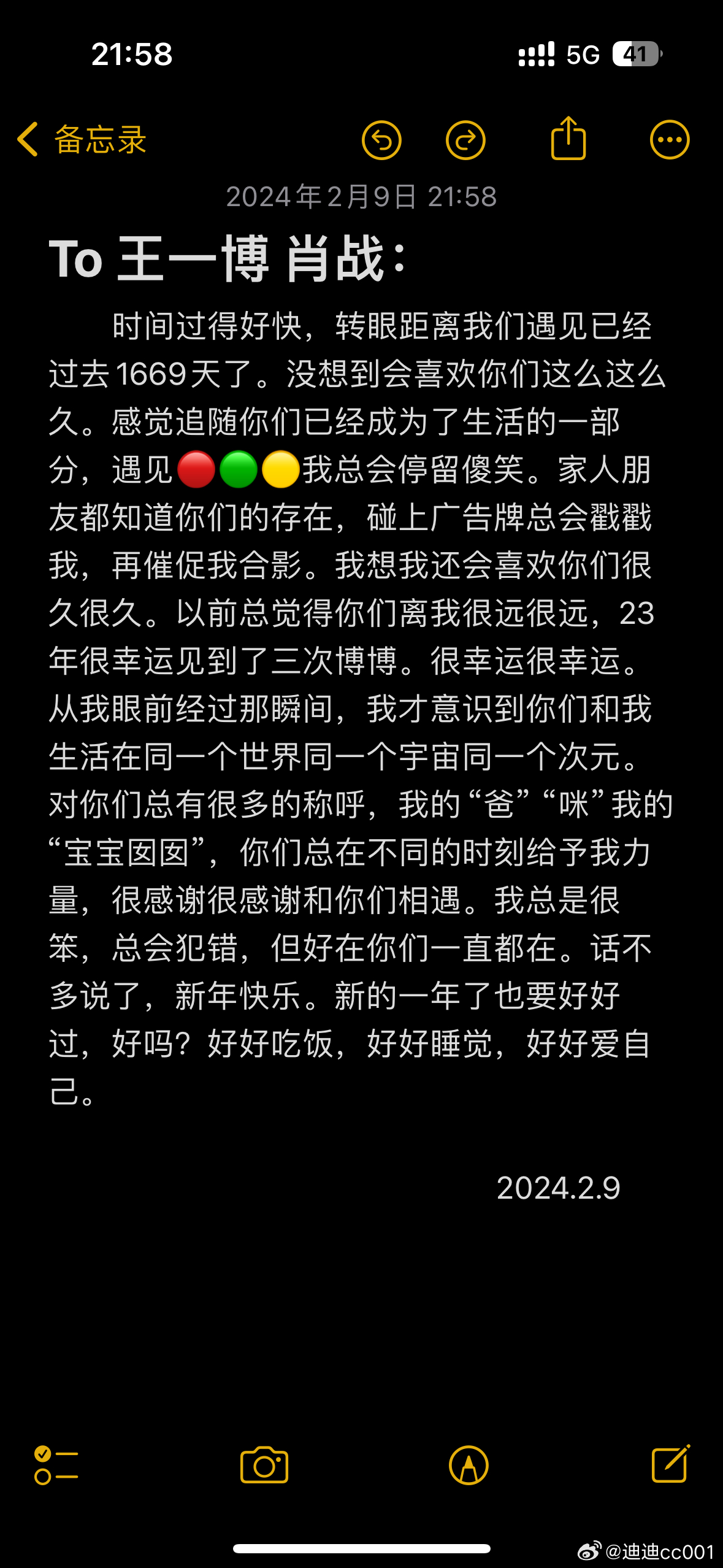The image size is (723, 1568).
Task: Redo the last edit
Action: [465, 140]
